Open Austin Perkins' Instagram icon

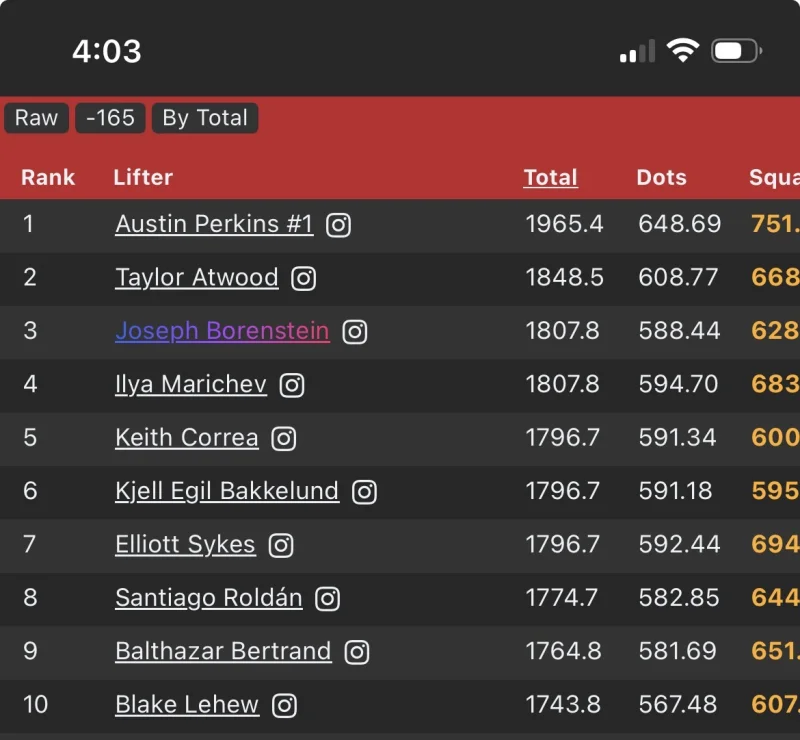[x=338, y=225]
